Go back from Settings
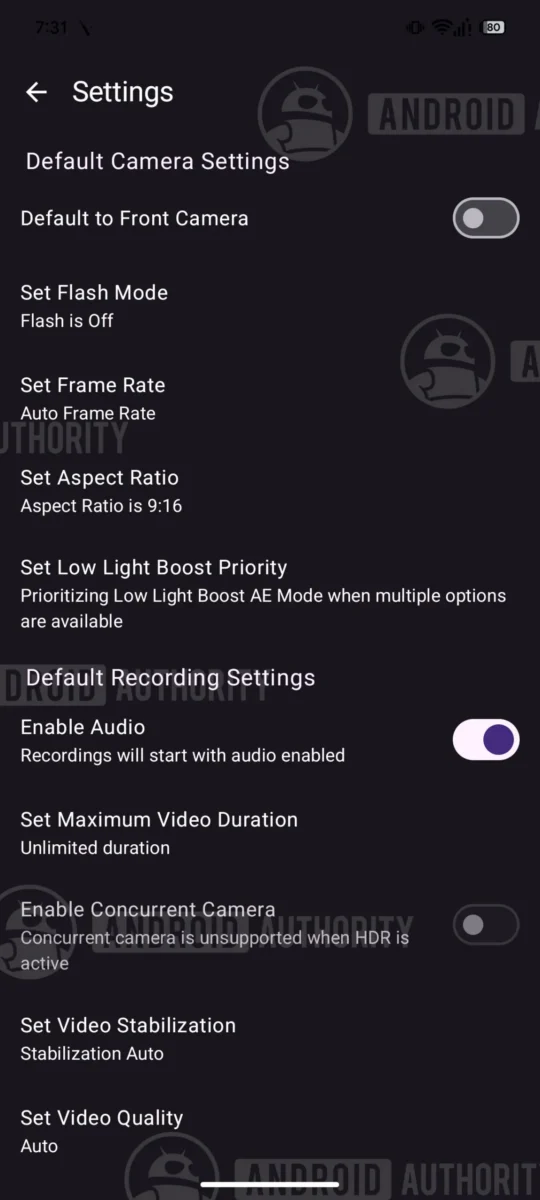The height and width of the screenshot is (1200, 540). (x=36, y=92)
